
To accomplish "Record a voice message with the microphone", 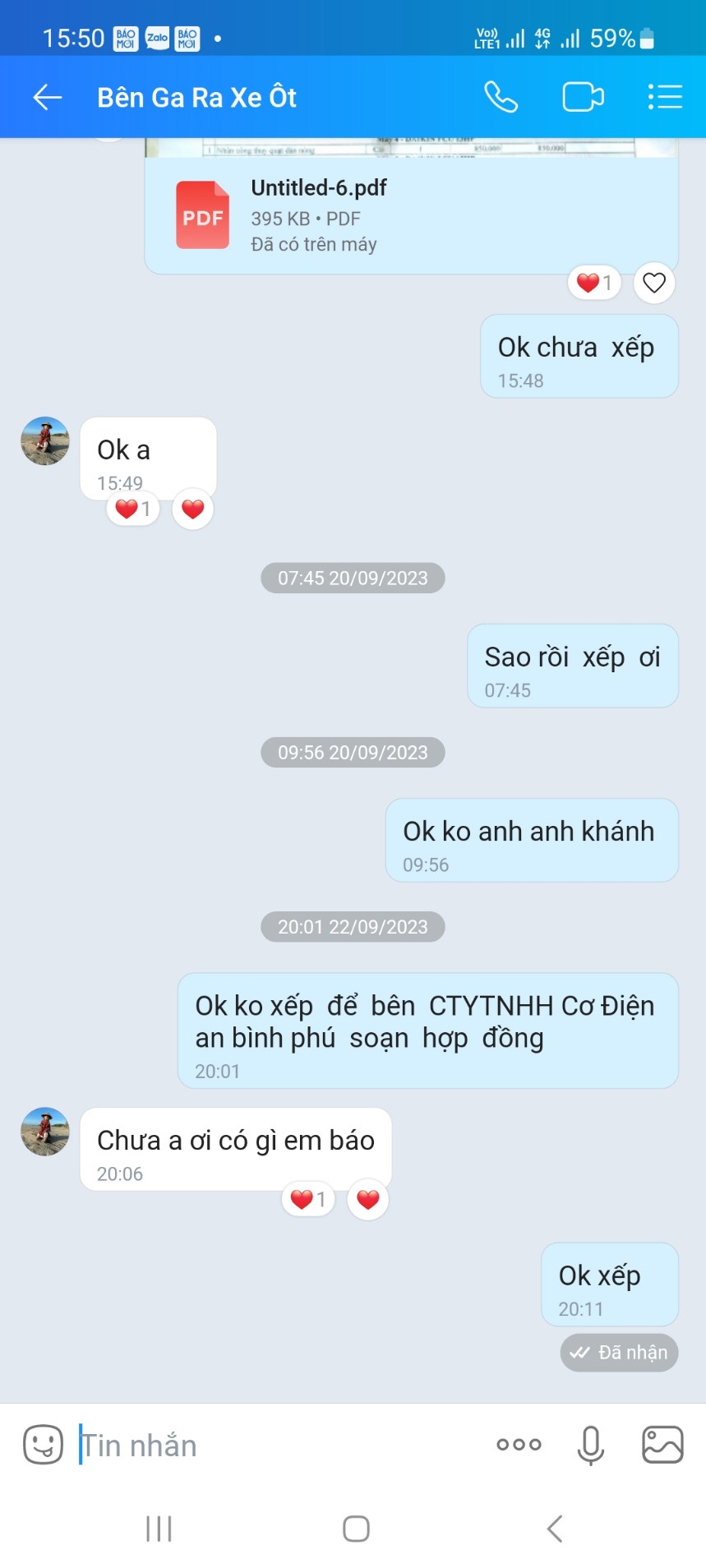I will [590, 1445].
